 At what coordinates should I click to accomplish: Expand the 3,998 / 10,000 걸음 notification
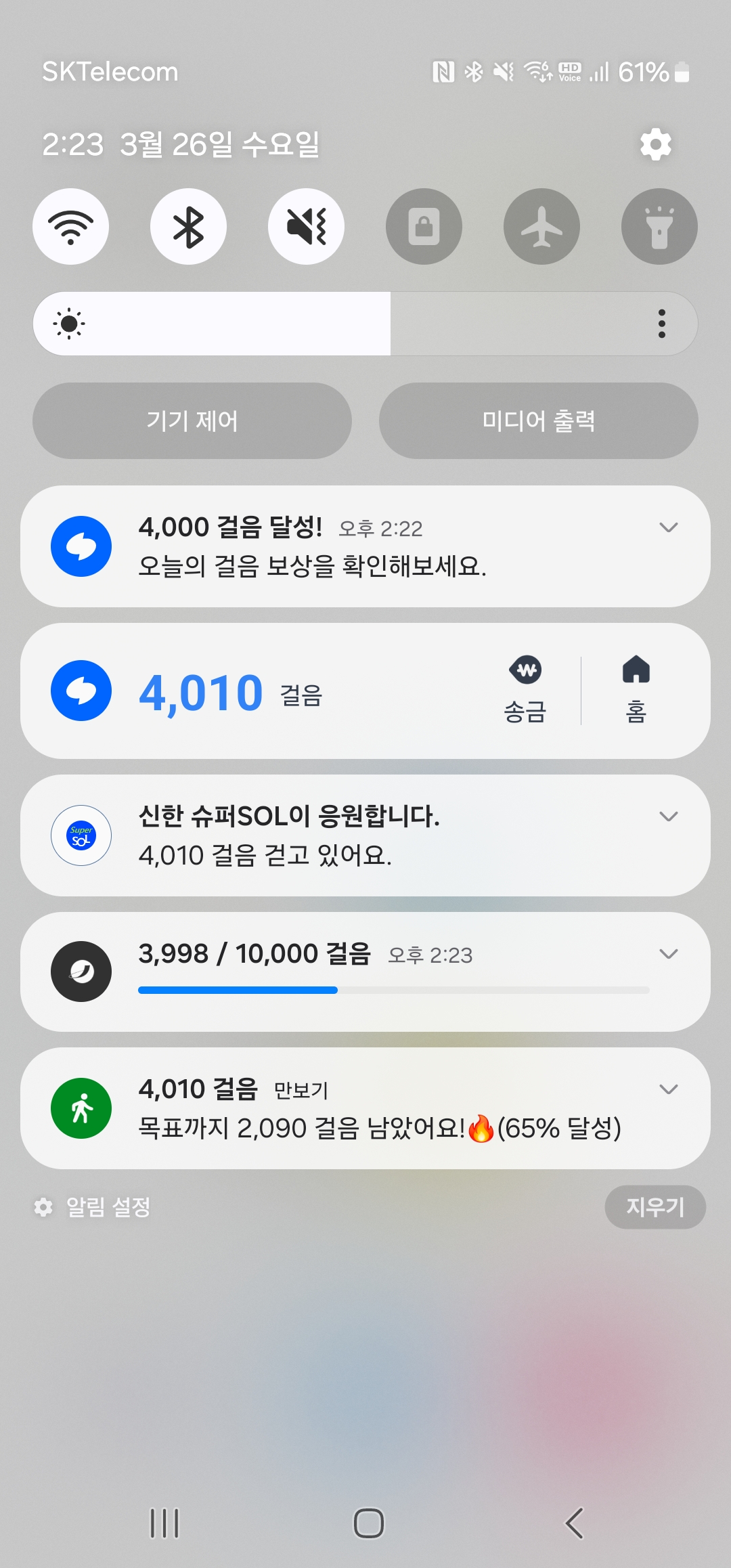[668, 954]
